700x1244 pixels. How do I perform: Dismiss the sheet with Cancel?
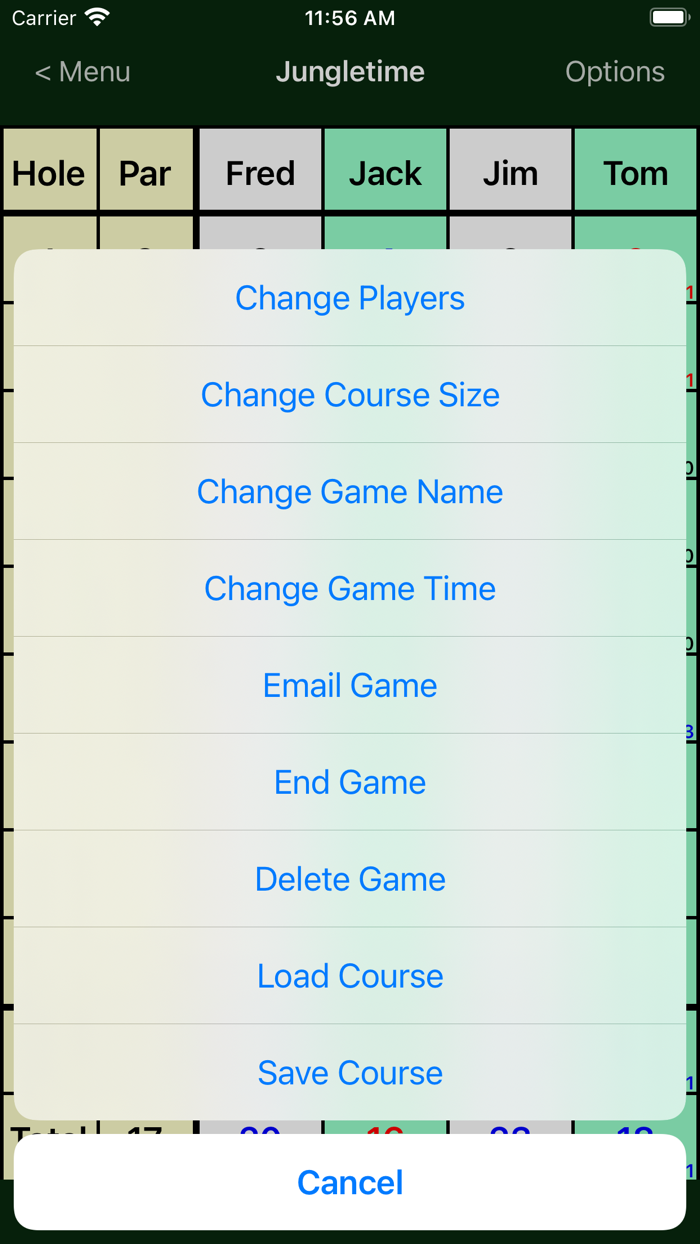coord(350,1182)
